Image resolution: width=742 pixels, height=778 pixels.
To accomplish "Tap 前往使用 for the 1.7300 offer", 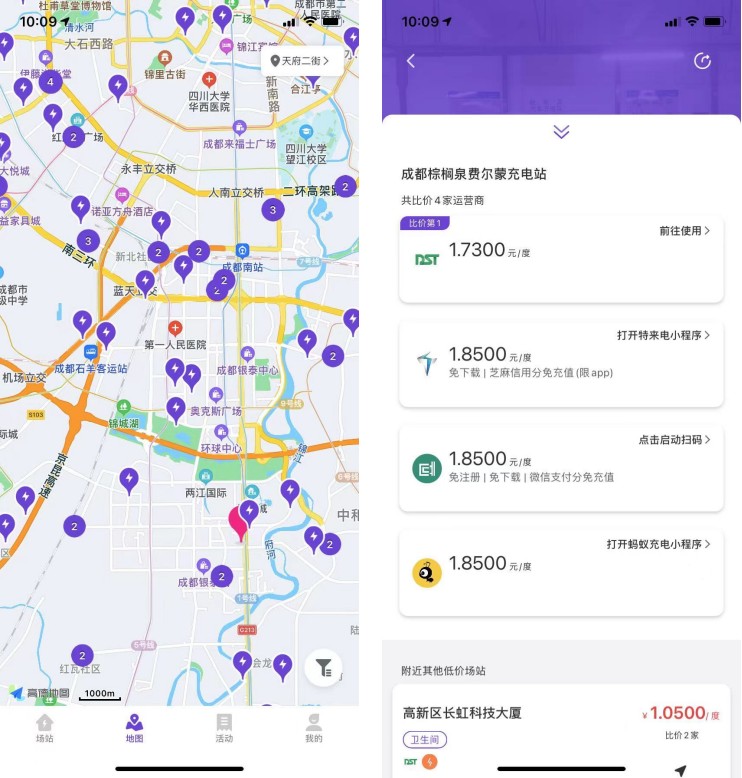I will pyautogui.click(x=685, y=231).
